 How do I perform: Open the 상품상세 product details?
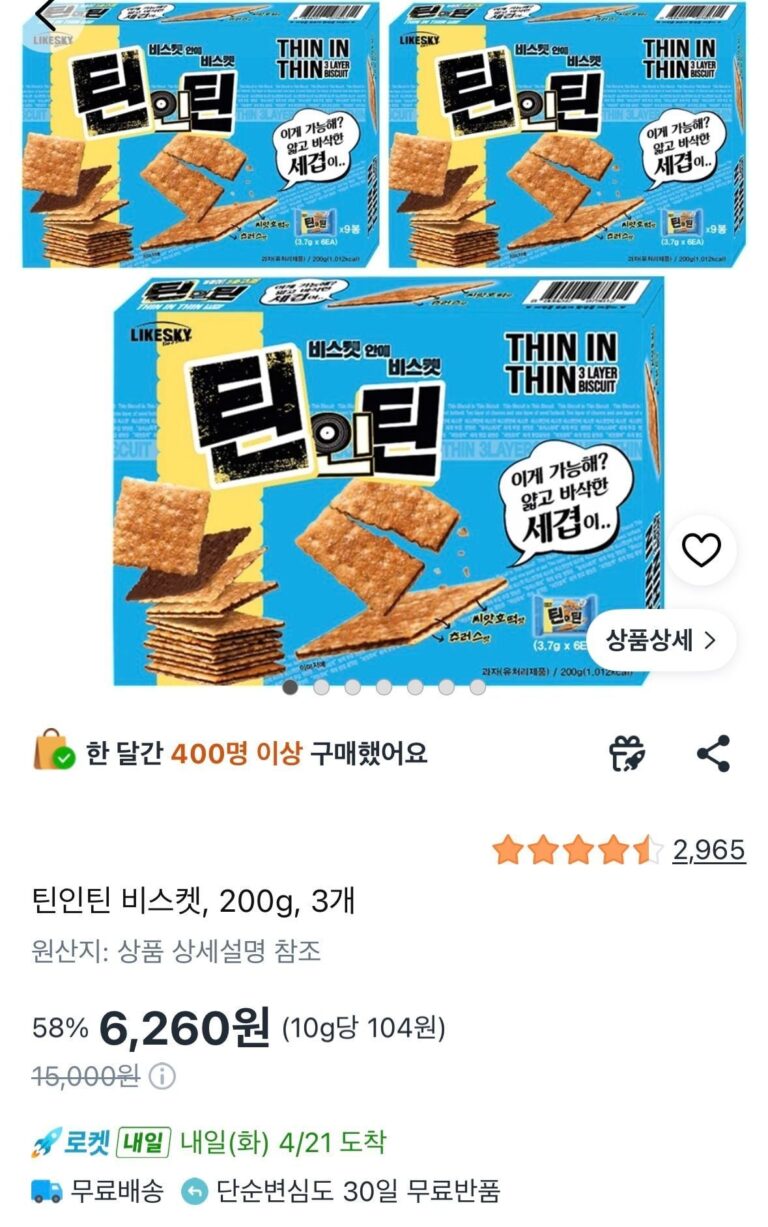click(662, 640)
